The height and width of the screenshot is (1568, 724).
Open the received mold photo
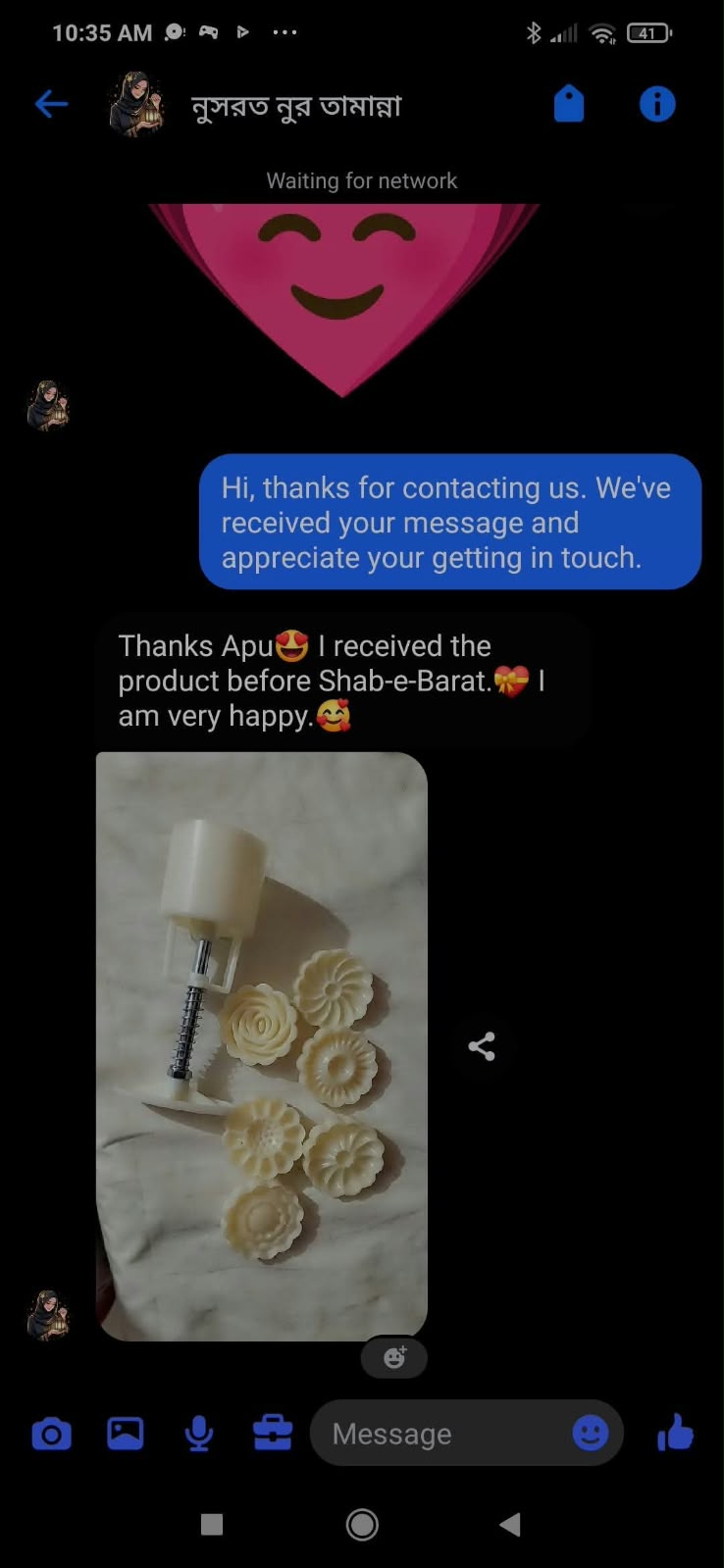click(x=262, y=1046)
